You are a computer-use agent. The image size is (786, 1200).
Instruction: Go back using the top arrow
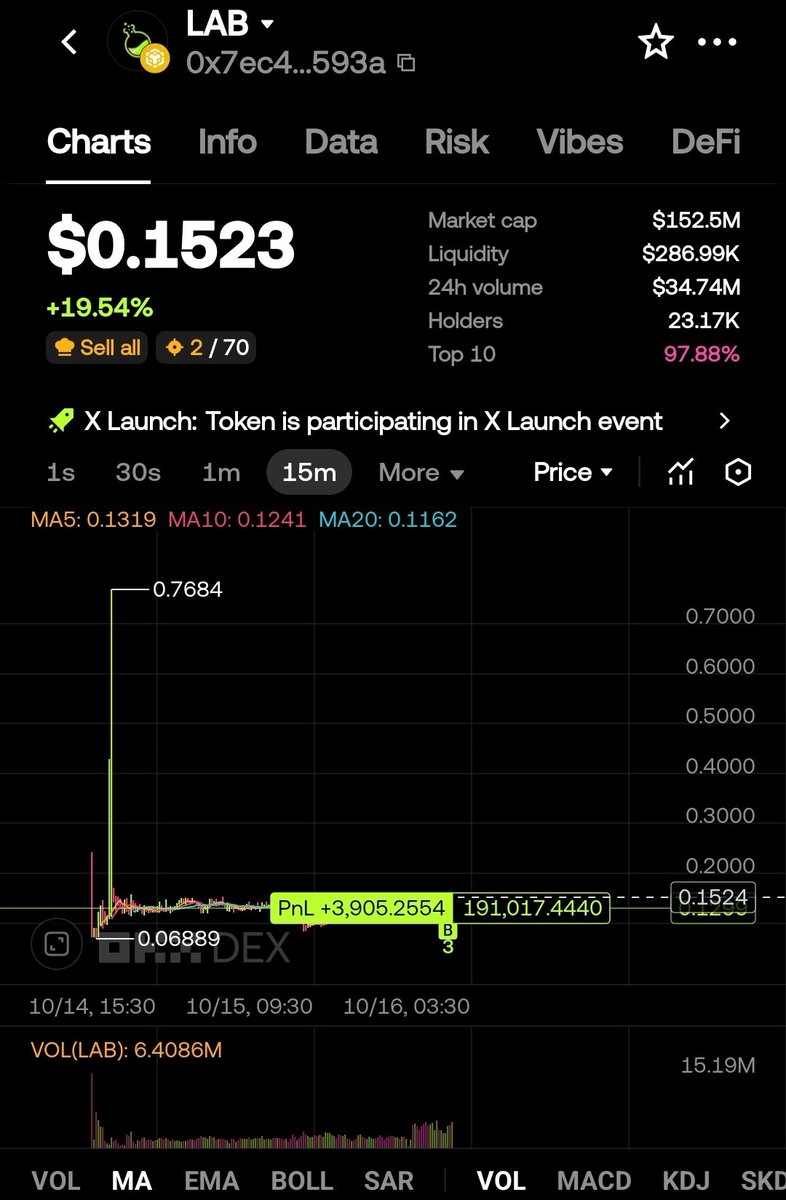click(69, 42)
